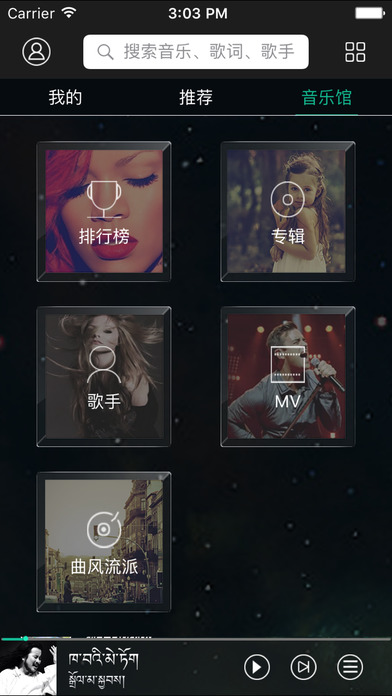This screenshot has width=392, height=696.
Task: Open the 曲风流派 genres tile
Action: click(104, 542)
